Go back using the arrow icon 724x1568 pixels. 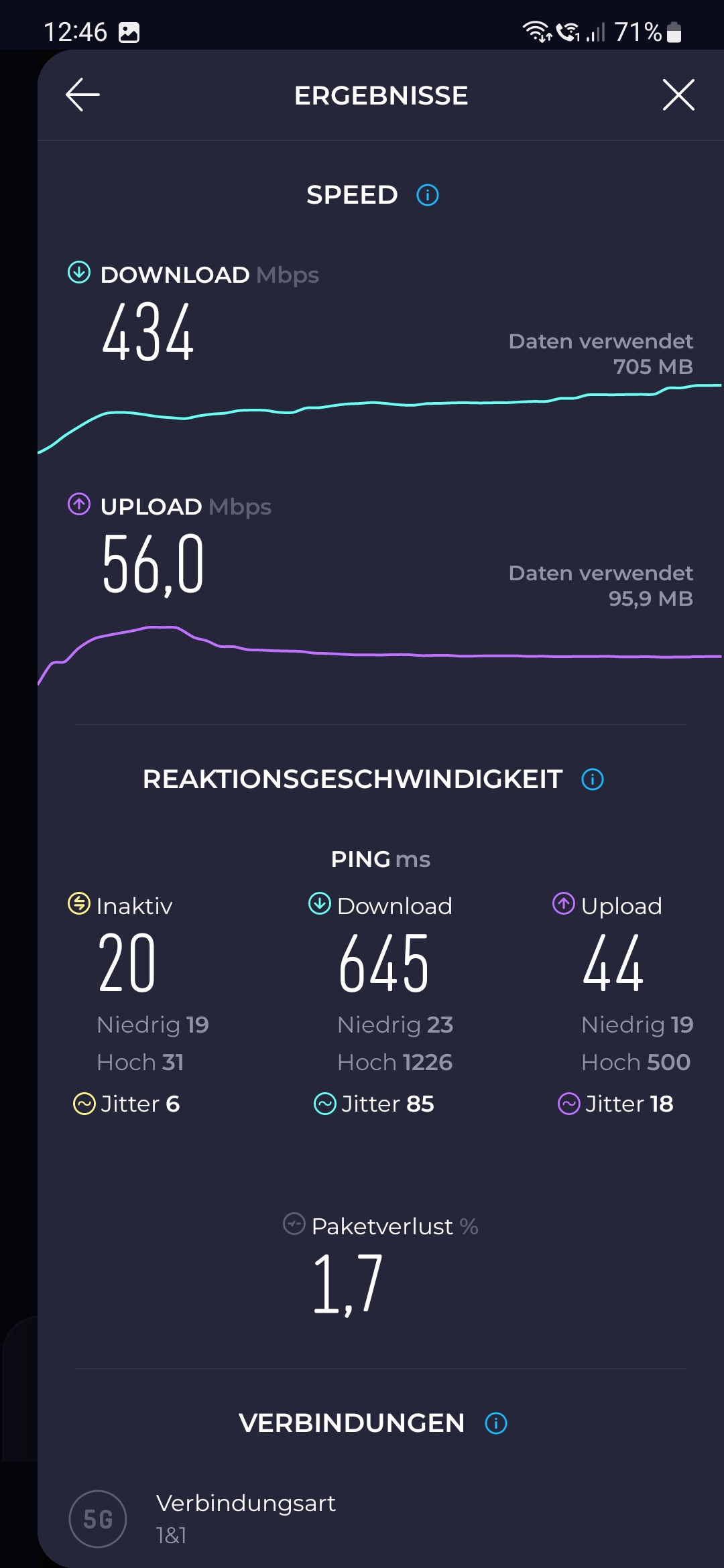(x=82, y=94)
